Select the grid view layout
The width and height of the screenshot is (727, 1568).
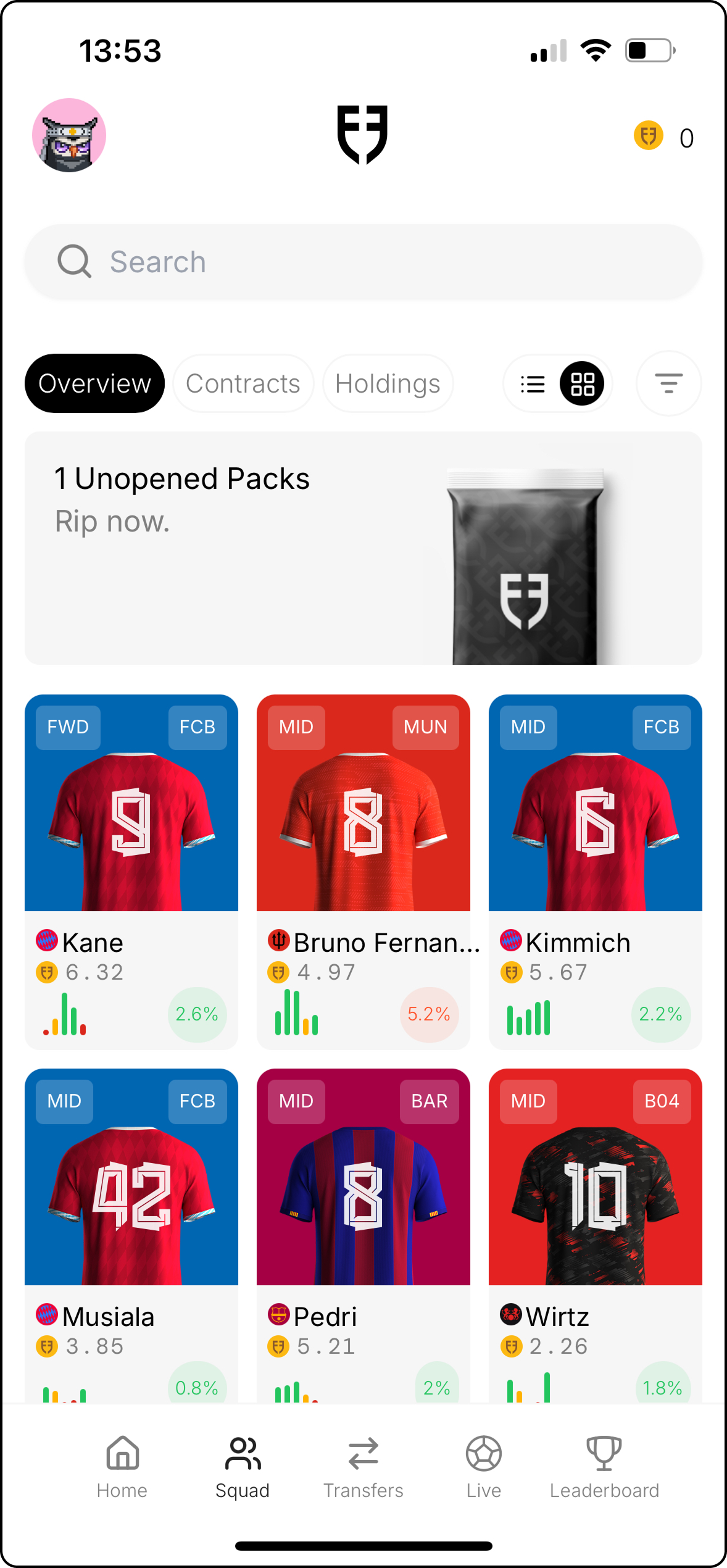tap(582, 384)
